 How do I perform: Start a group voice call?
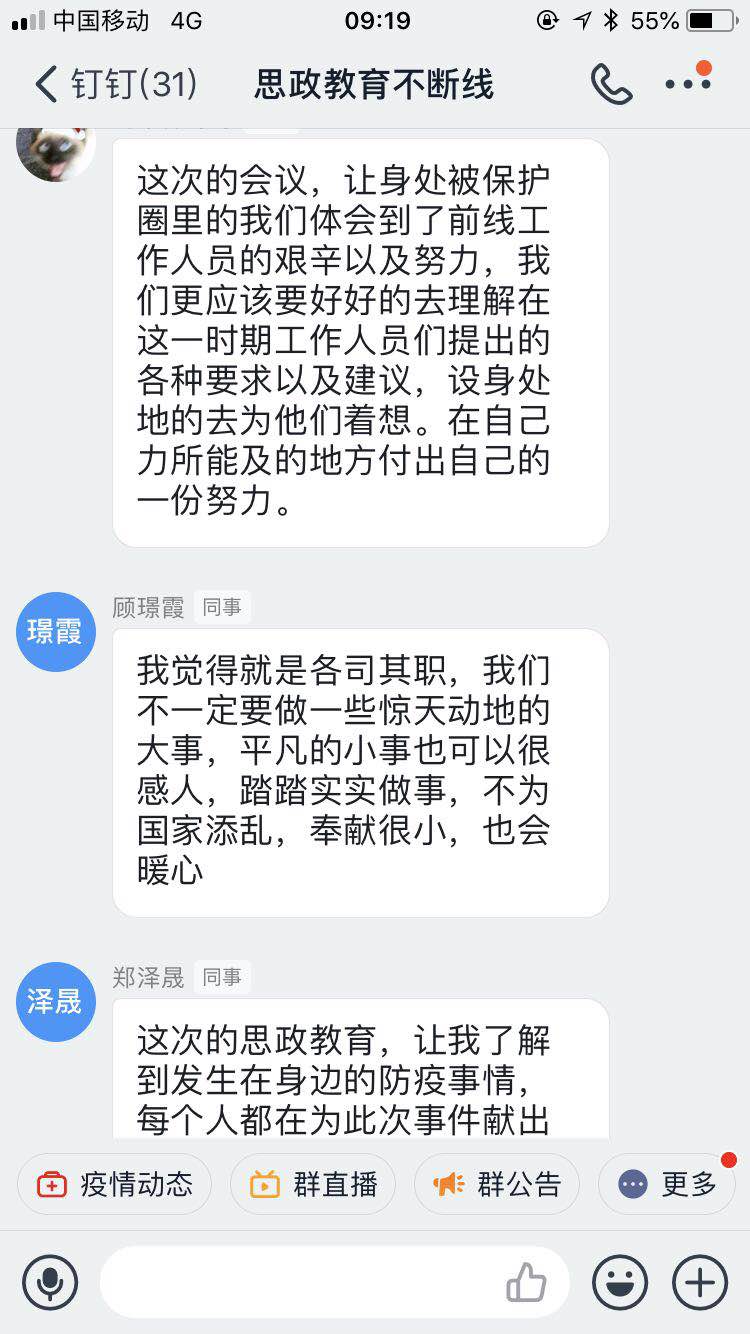point(611,84)
